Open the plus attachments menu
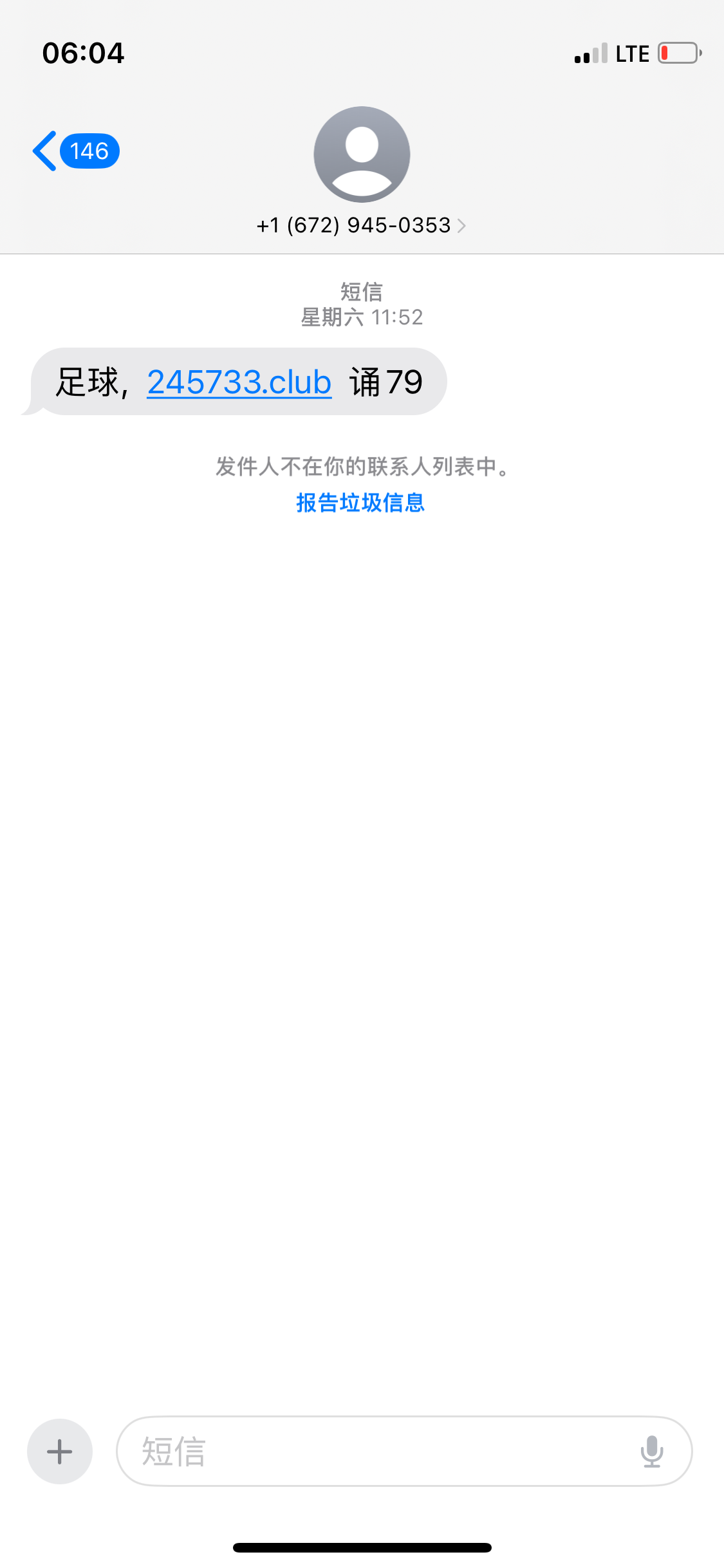 (x=60, y=1451)
